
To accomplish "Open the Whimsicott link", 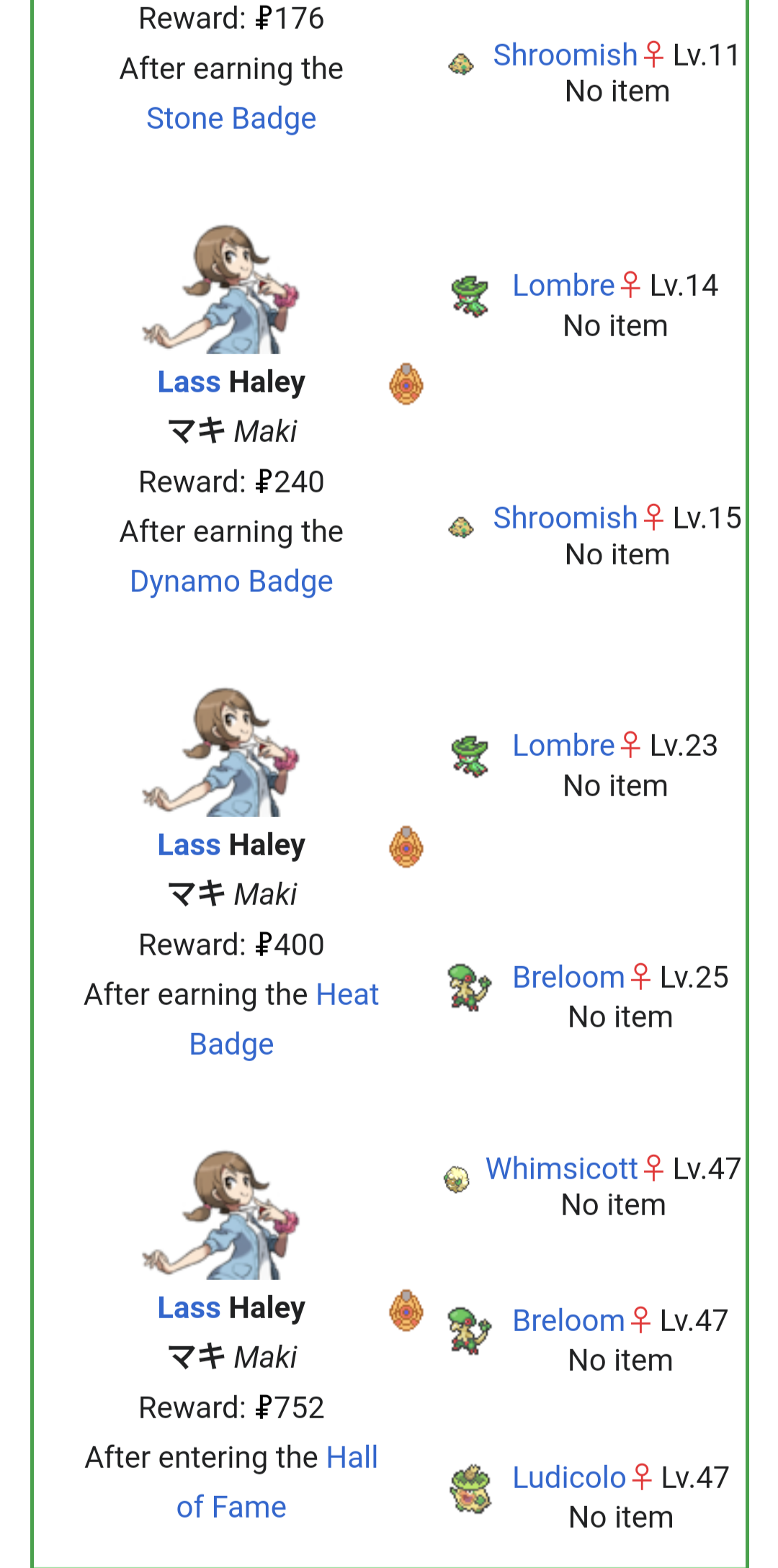I will coord(561,1169).
